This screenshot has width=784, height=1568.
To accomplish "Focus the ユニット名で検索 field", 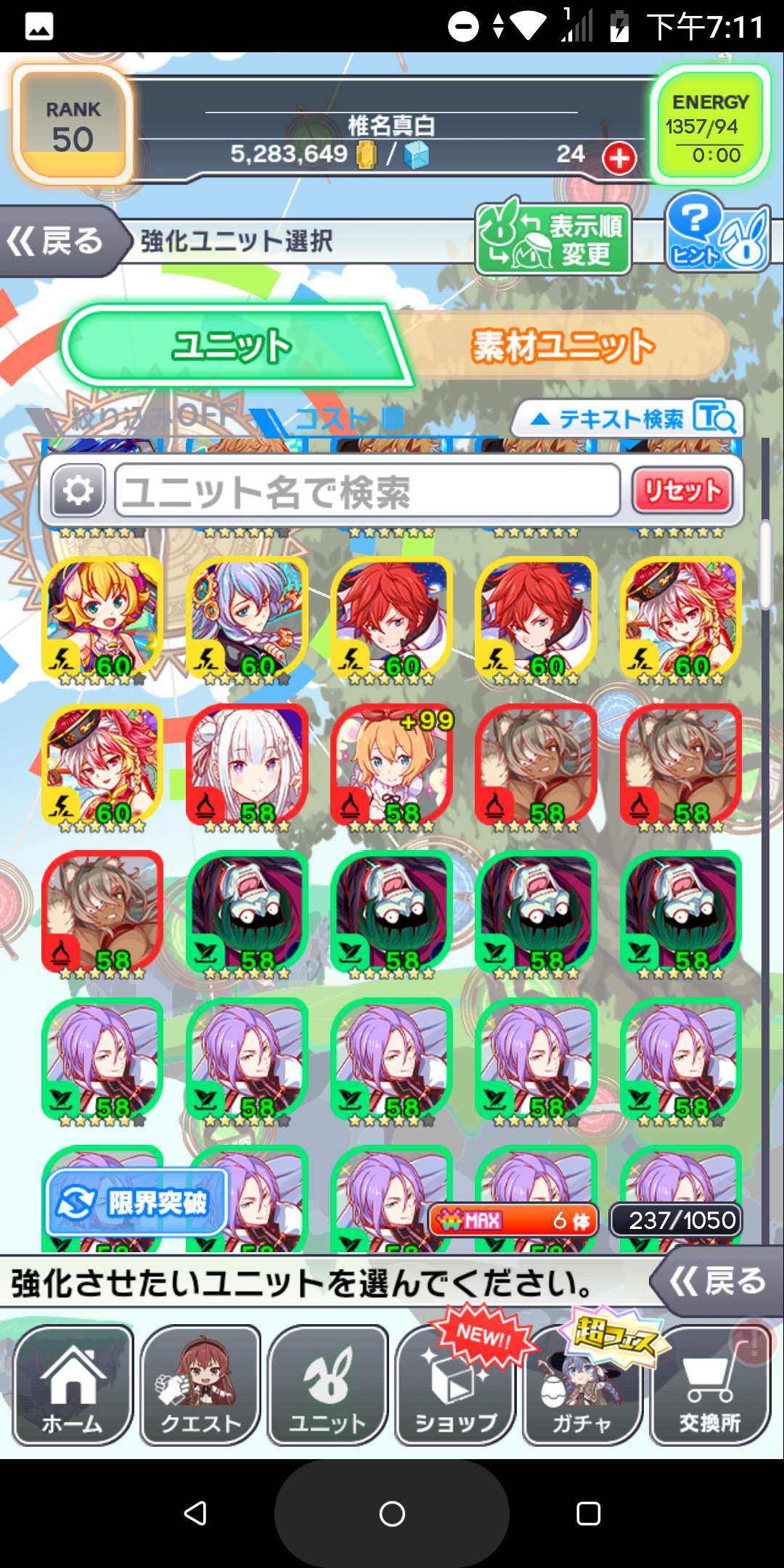I will (x=367, y=491).
